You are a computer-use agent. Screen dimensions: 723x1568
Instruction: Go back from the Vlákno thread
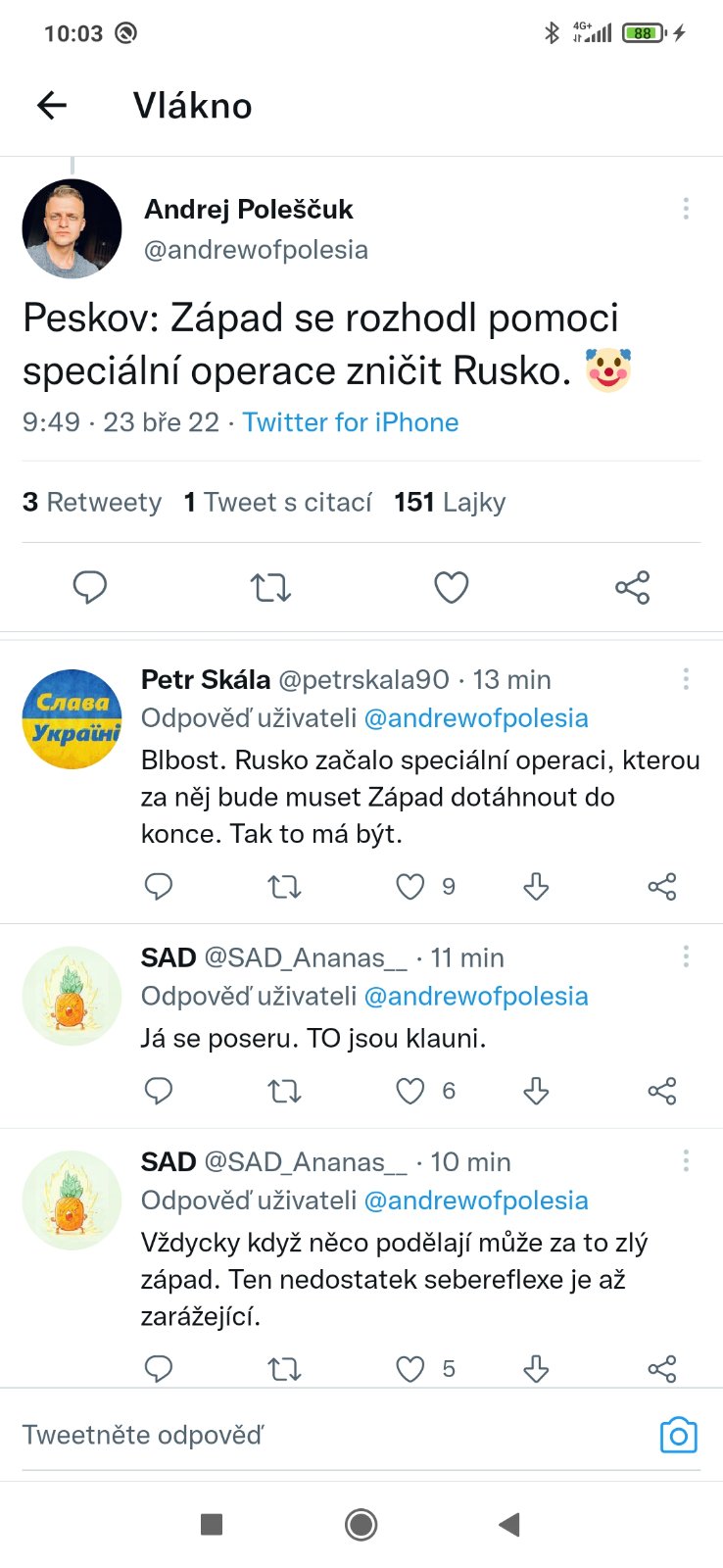[52, 105]
